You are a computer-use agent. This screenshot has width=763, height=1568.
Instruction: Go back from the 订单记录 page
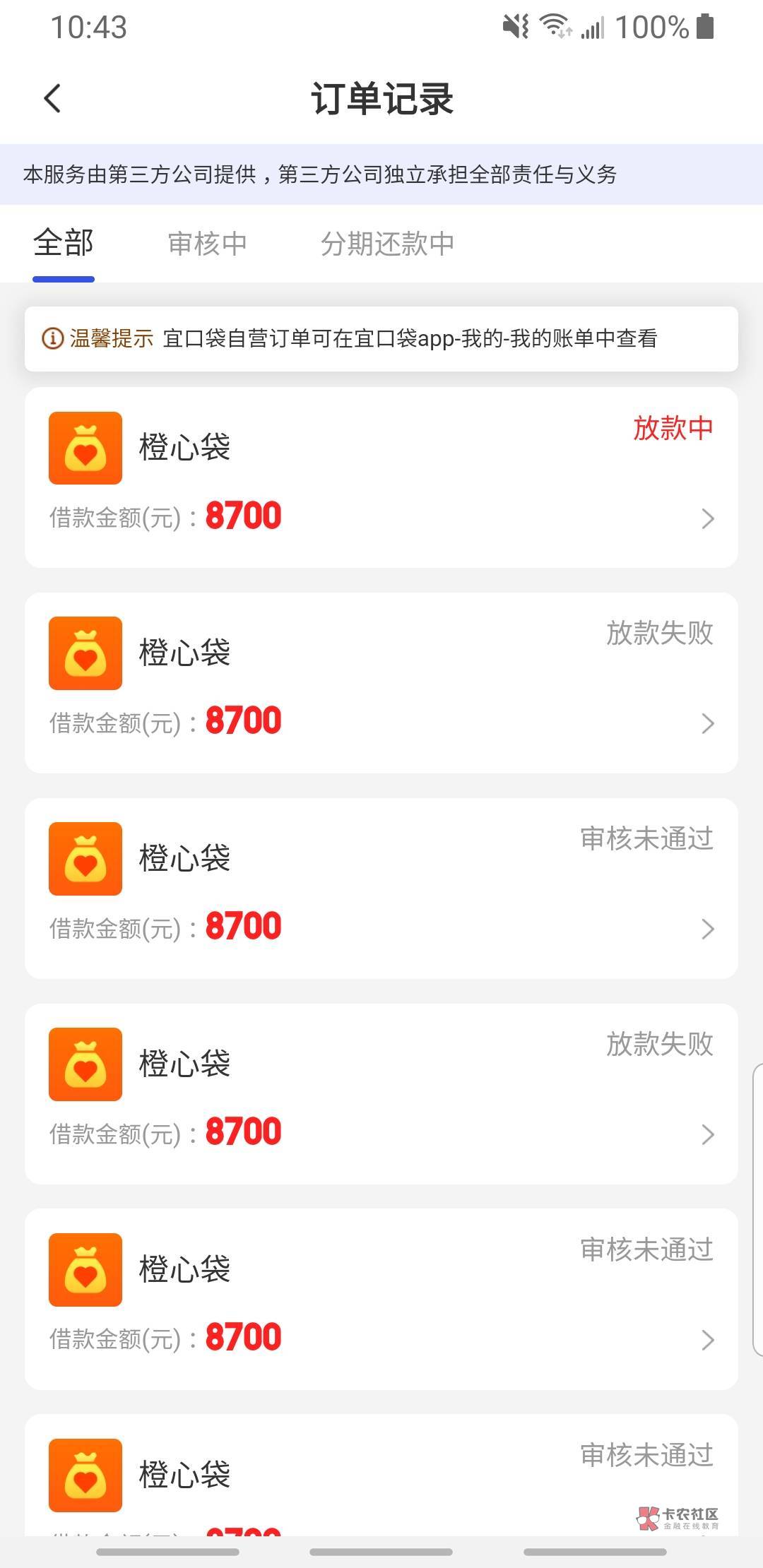pos(52,98)
